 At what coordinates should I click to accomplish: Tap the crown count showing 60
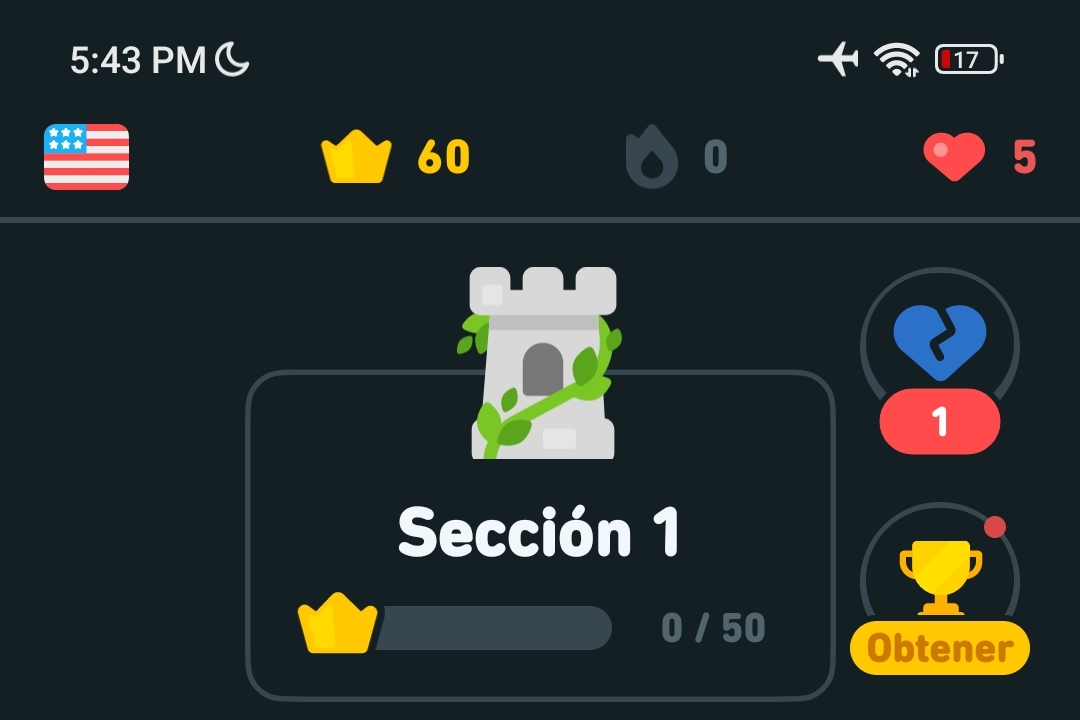click(x=396, y=157)
